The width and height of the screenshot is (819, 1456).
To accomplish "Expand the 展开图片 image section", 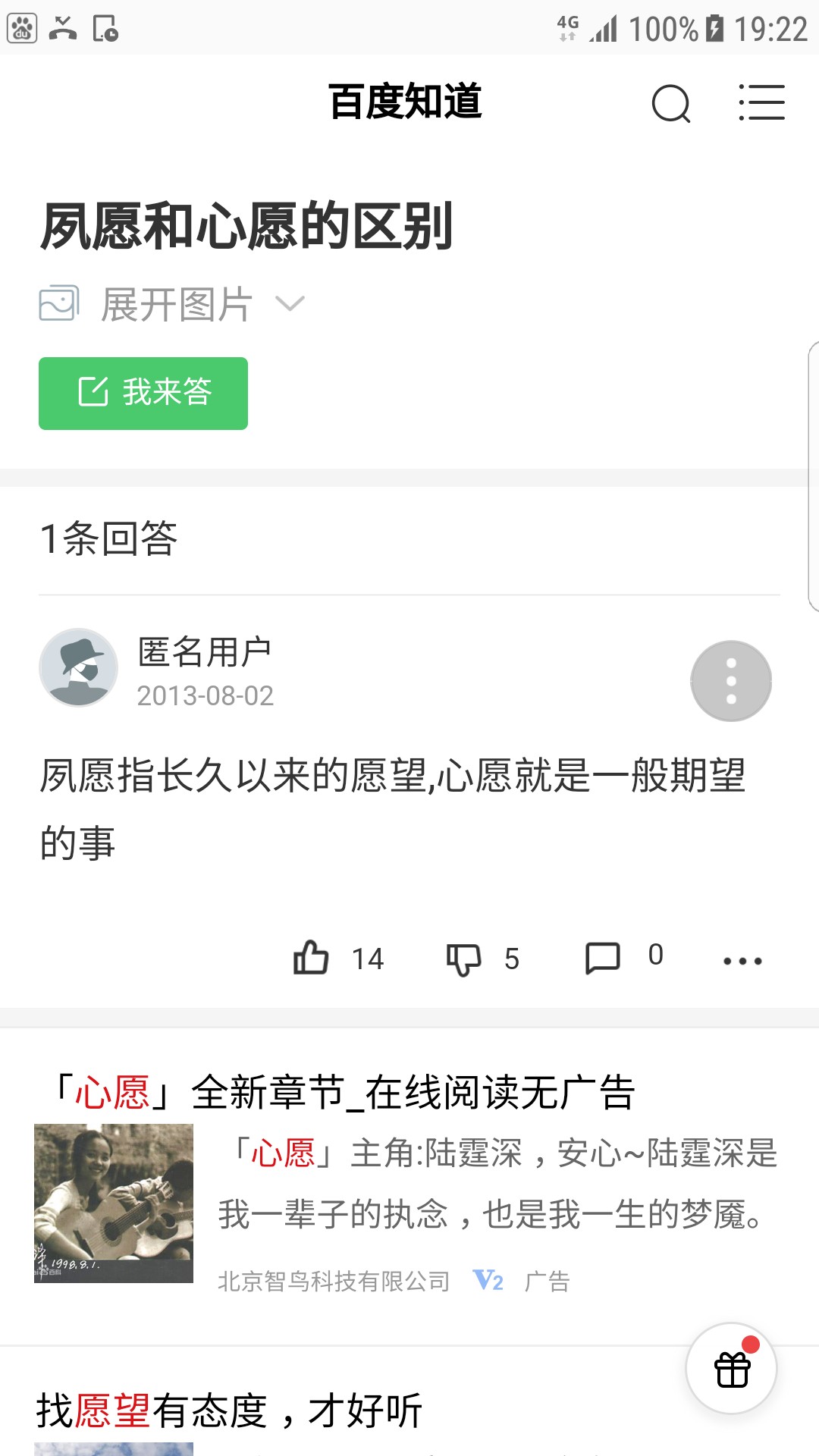I will click(x=173, y=304).
